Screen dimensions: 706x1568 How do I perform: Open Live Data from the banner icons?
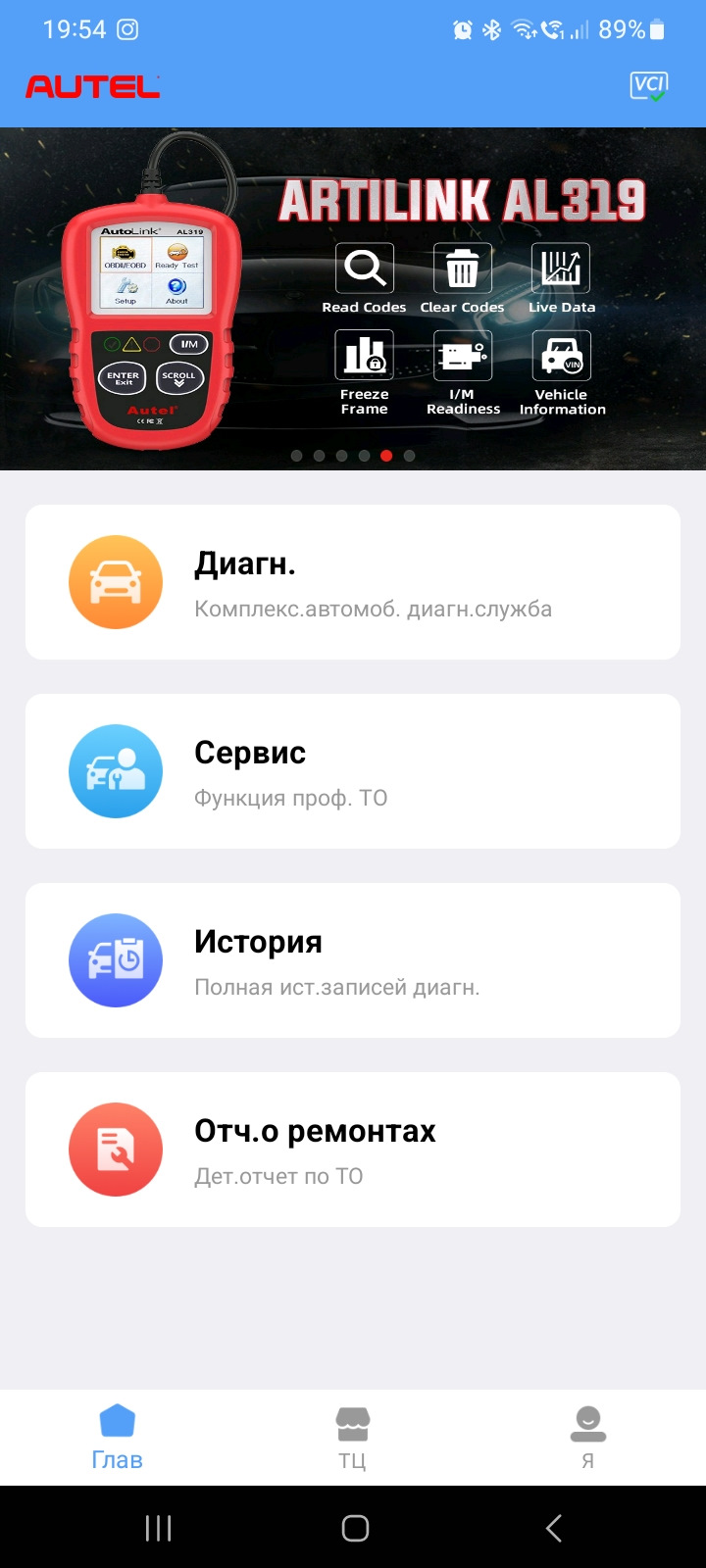coord(562,267)
